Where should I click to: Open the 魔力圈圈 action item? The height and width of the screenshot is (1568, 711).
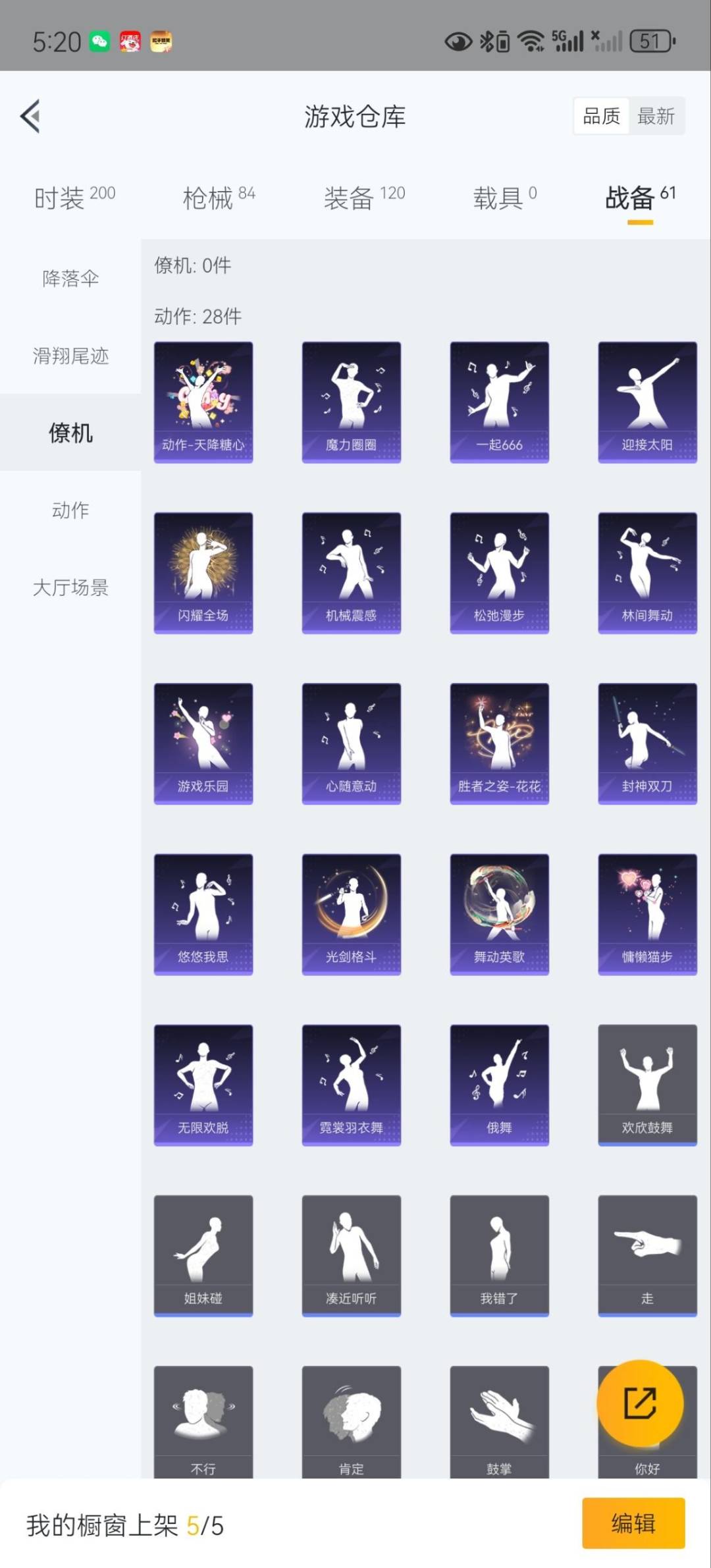[x=352, y=402]
